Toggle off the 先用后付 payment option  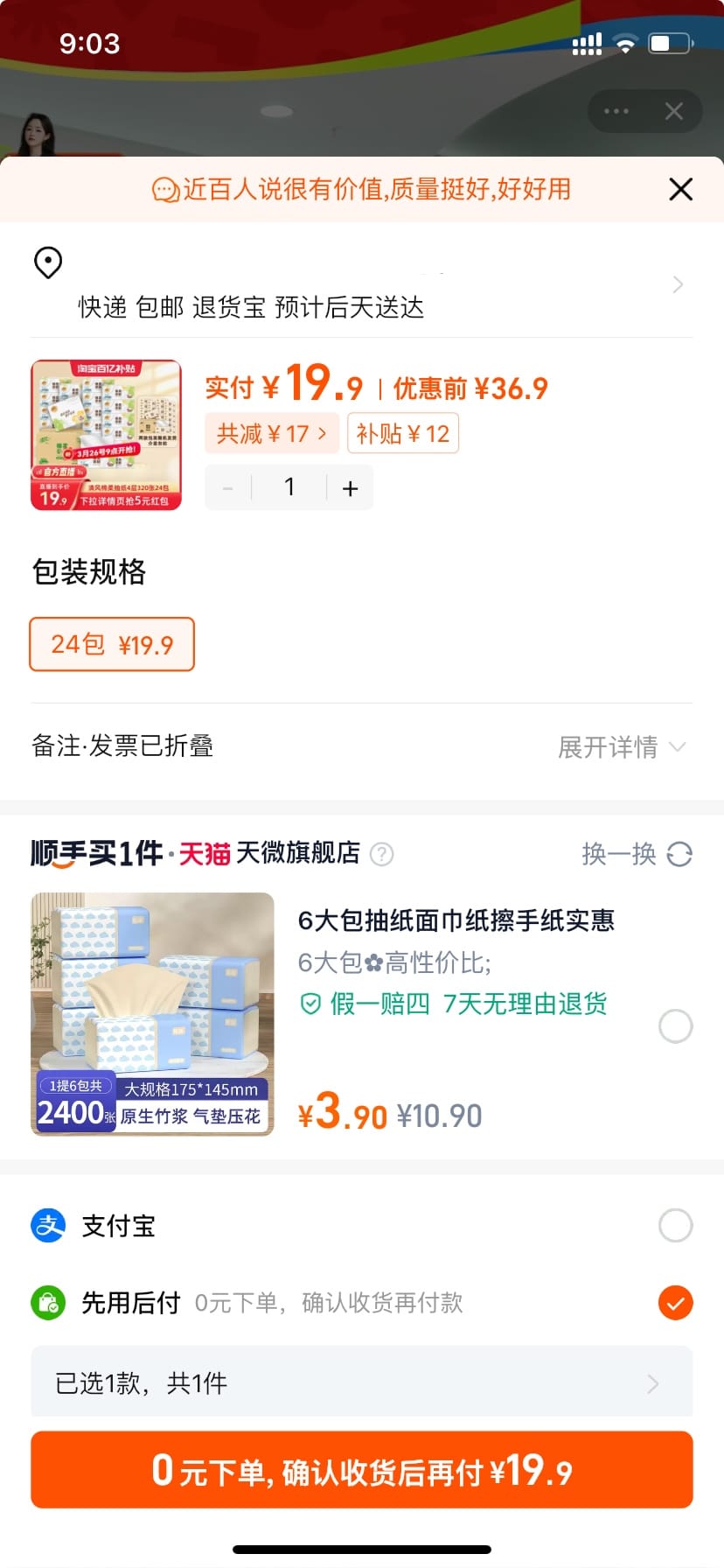click(x=674, y=1302)
